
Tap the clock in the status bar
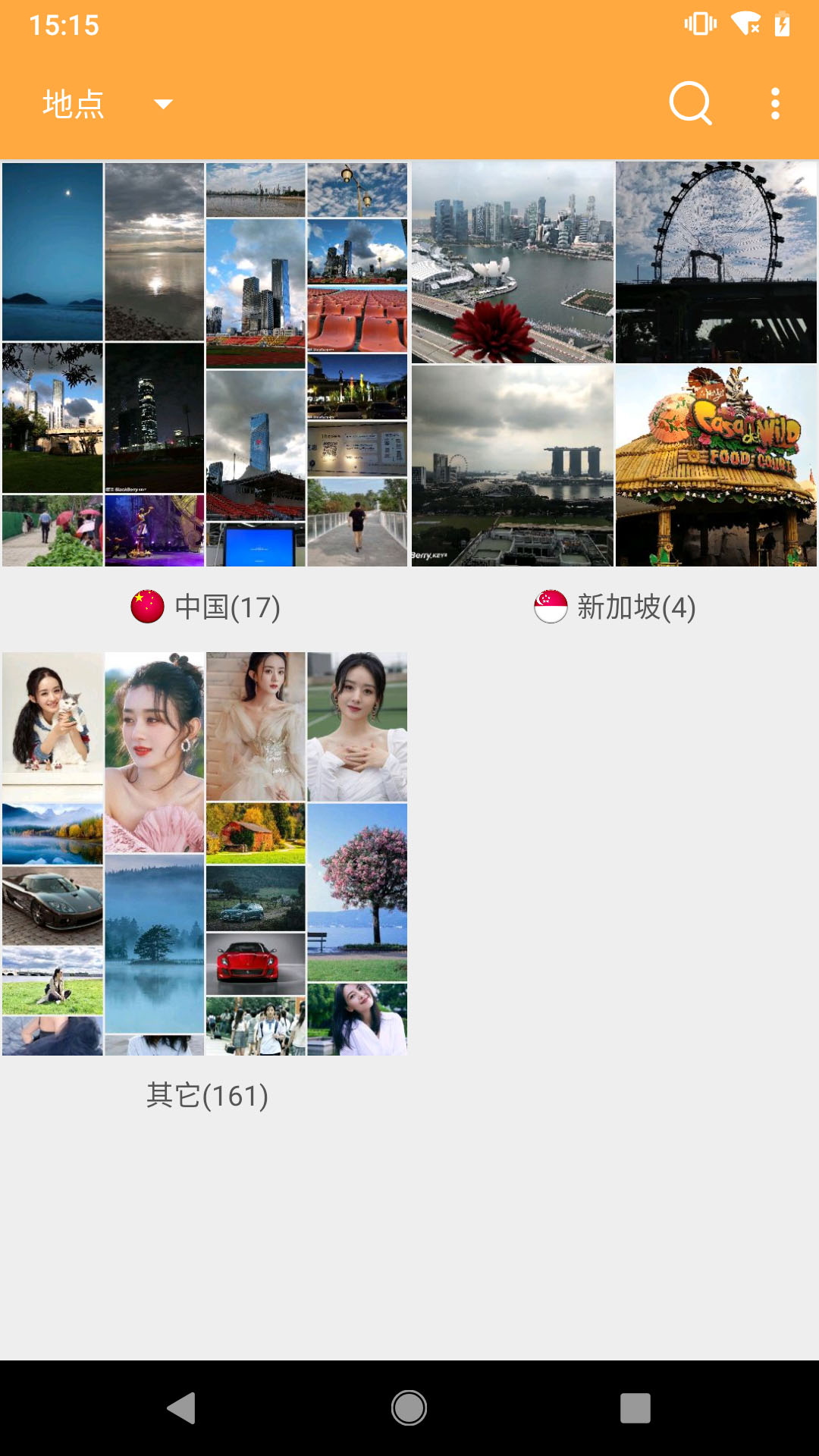point(65,25)
